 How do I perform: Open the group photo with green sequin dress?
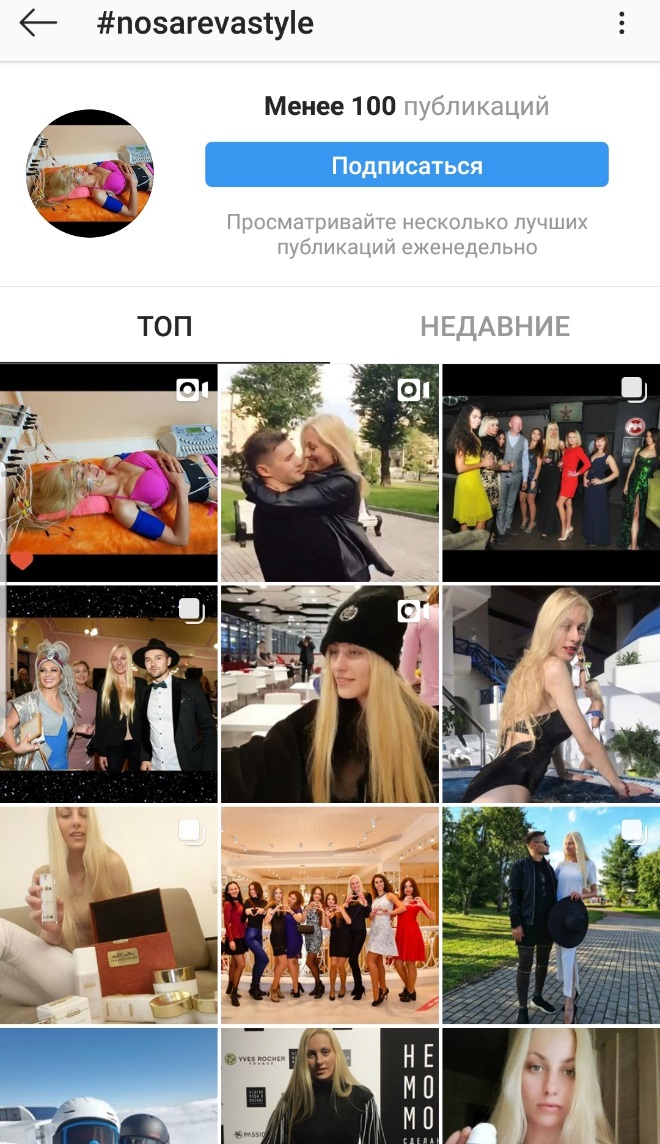(x=551, y=473)
